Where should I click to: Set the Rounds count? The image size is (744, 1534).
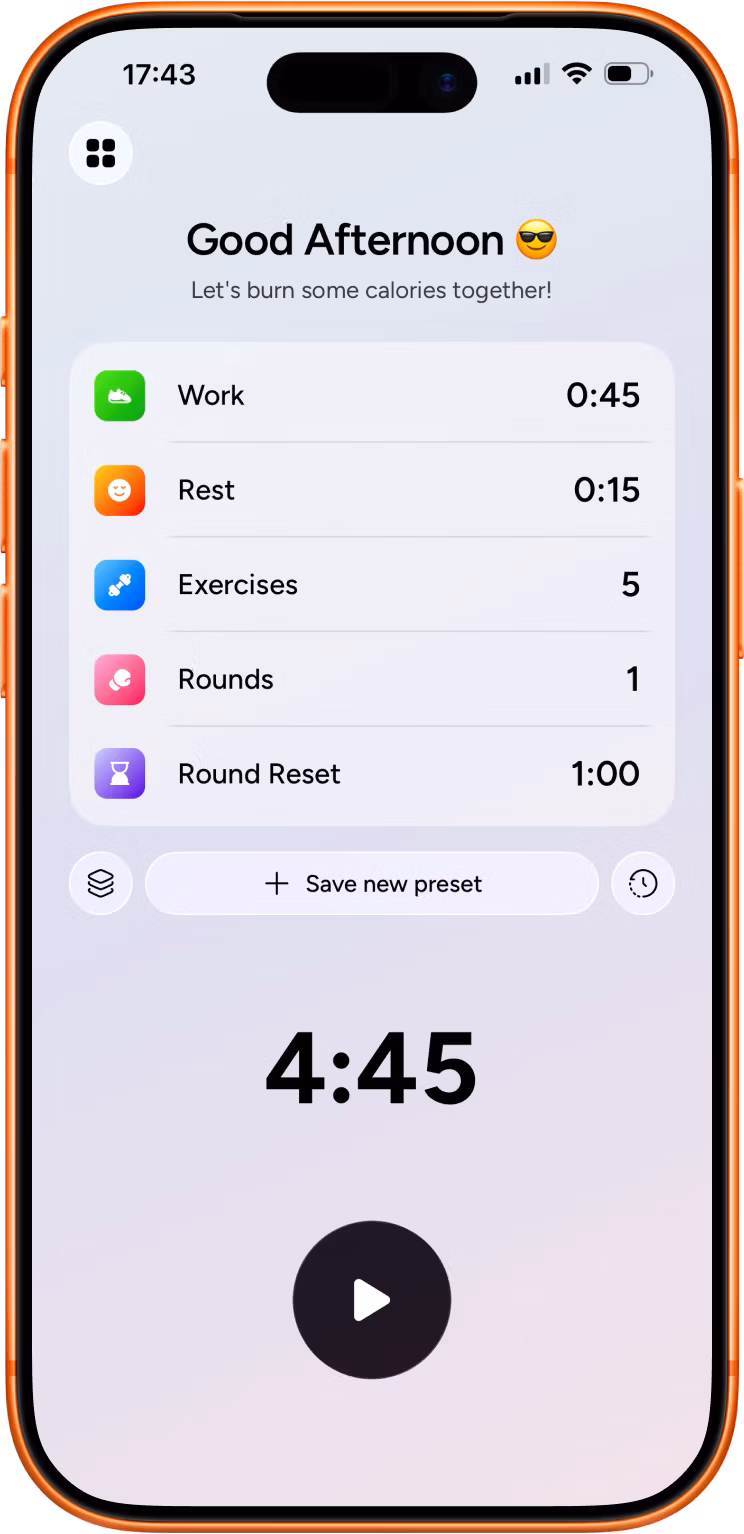[x=372, y=679]
